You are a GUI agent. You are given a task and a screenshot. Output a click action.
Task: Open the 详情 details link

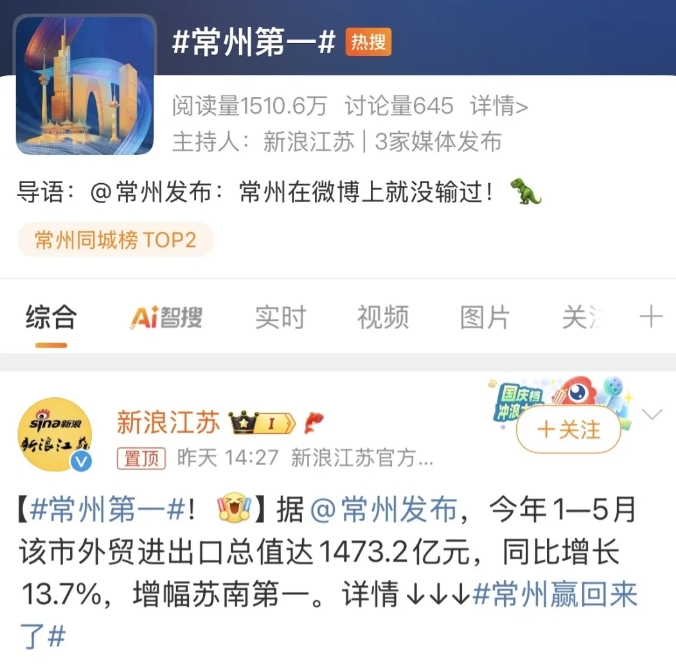(499, 105)
